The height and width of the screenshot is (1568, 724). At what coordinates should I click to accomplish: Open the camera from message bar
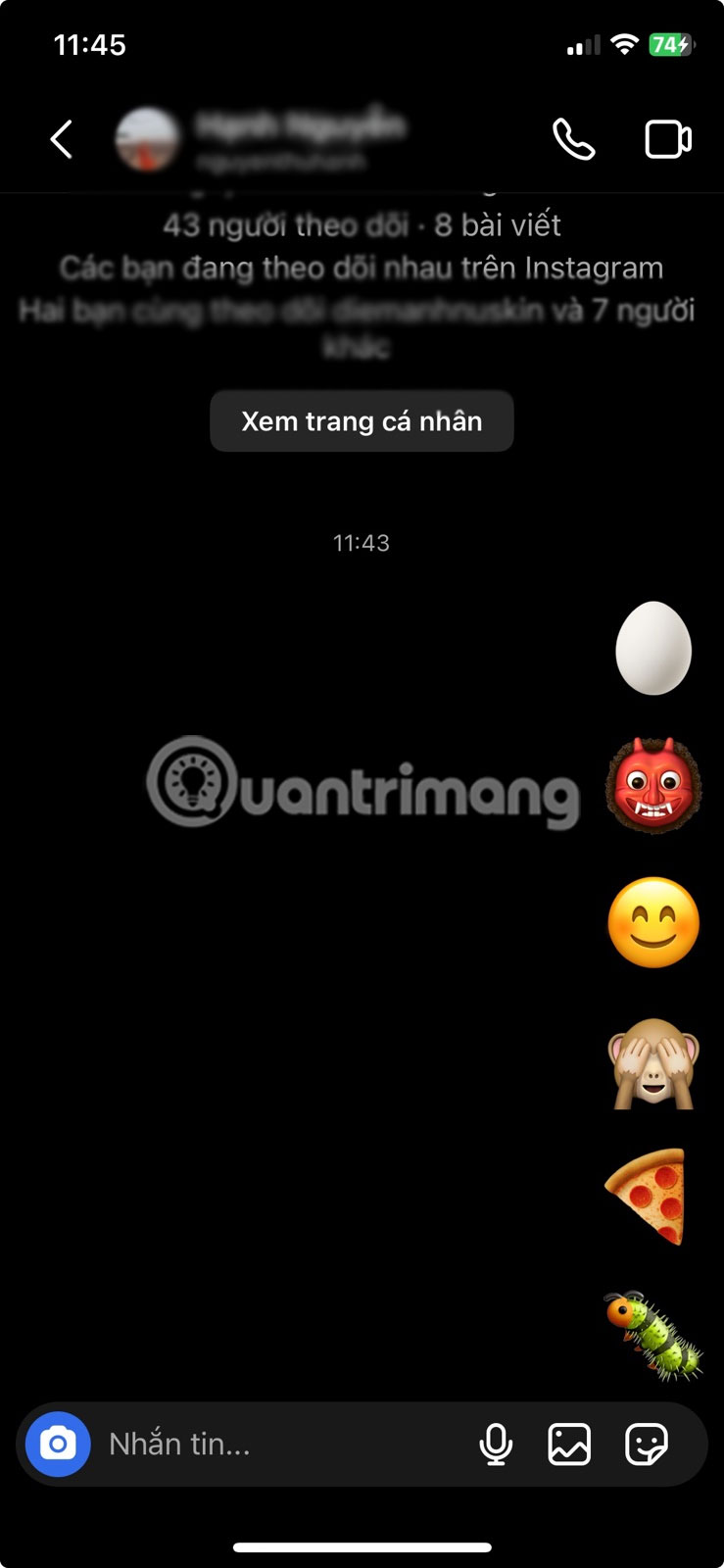pos(58,1444)
